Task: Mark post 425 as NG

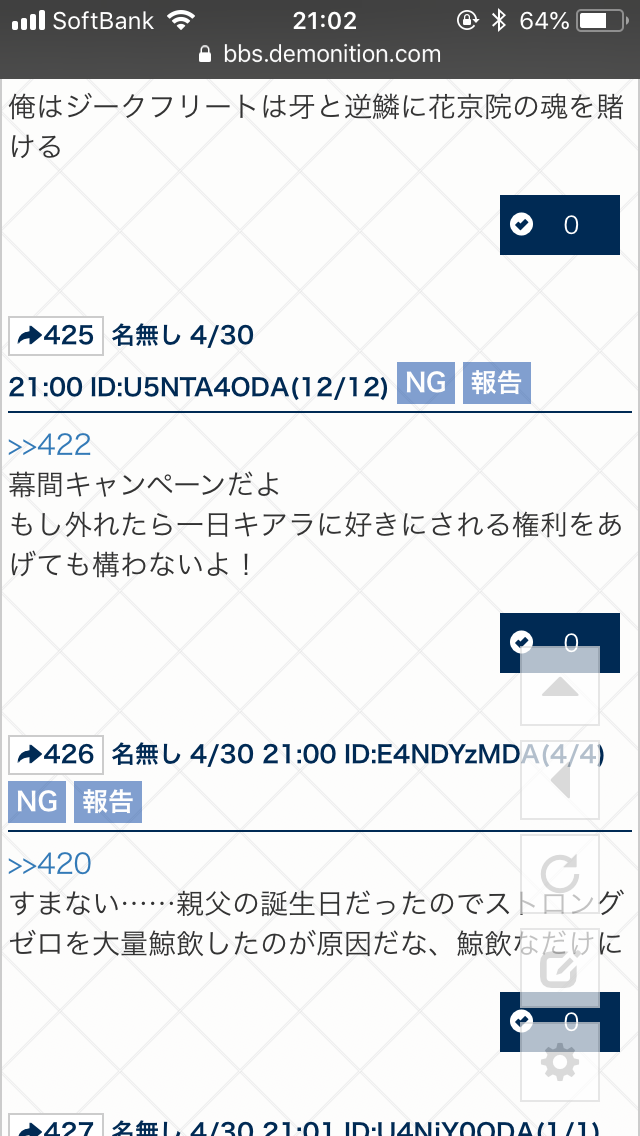Action: [x=425, y=384]
